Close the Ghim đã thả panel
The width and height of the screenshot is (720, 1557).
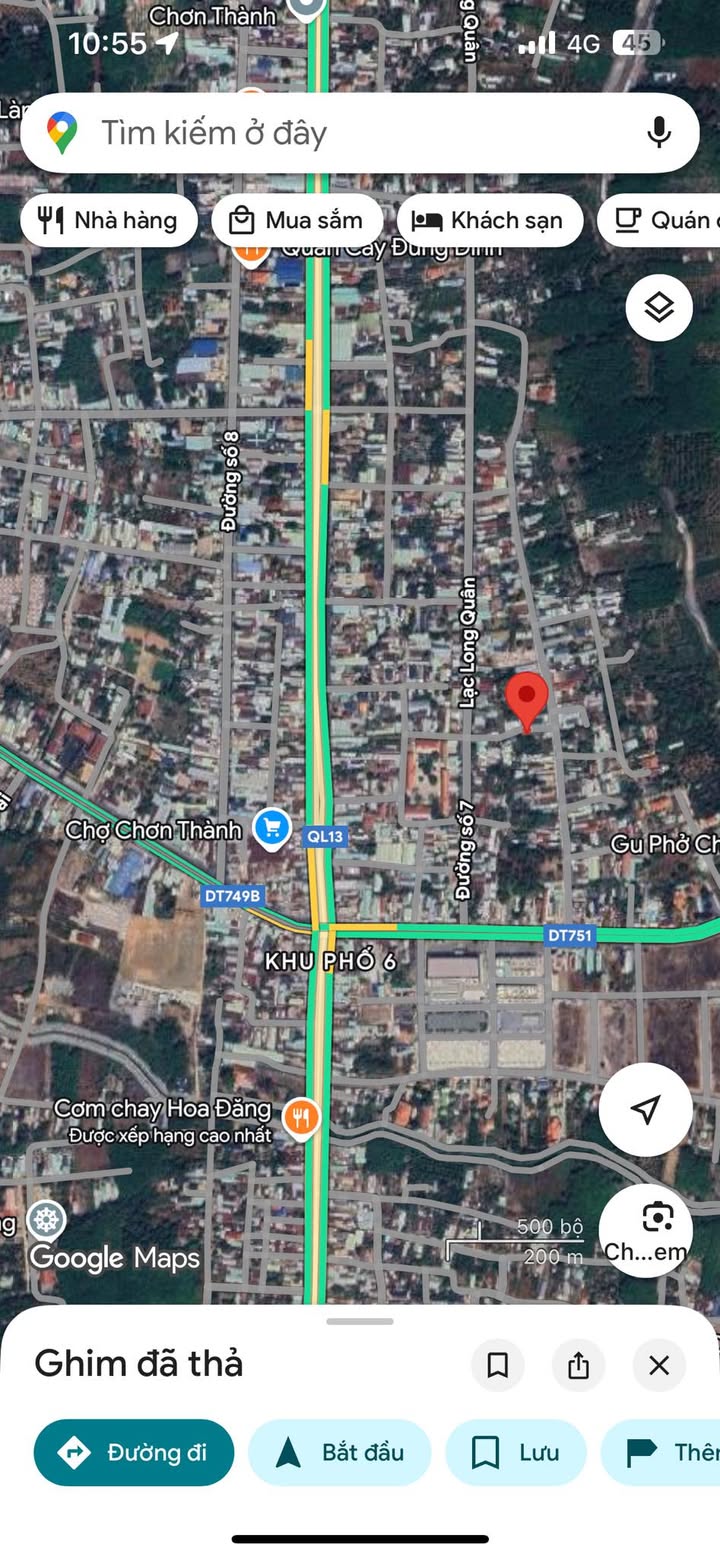click(x=659, y=1365)
